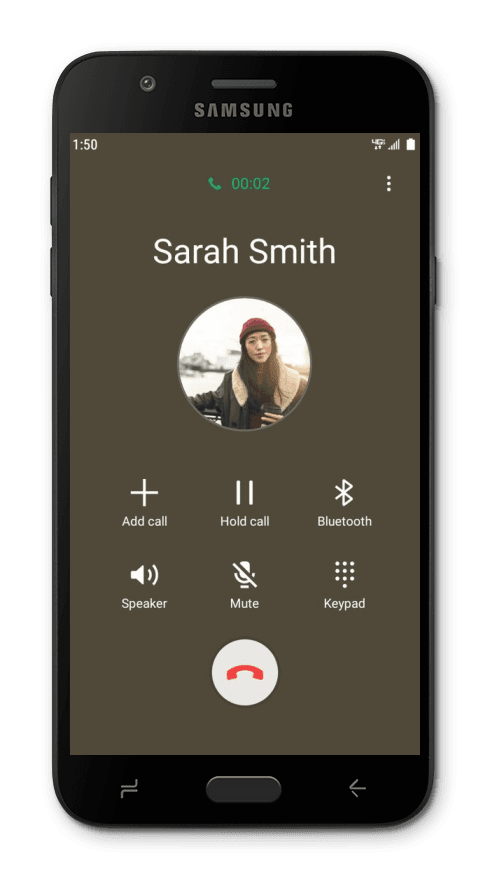Go back using the navigation key
The width and height of the screenshot is (487, 879).
click(x=357, y=788)
